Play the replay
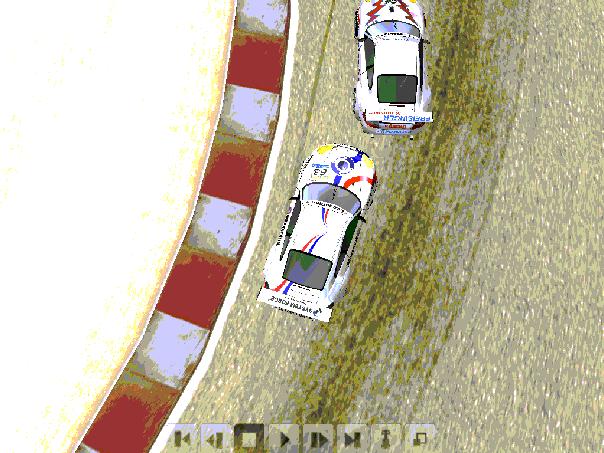The height and width of the screenshot is (453, 604). (284, 437)
